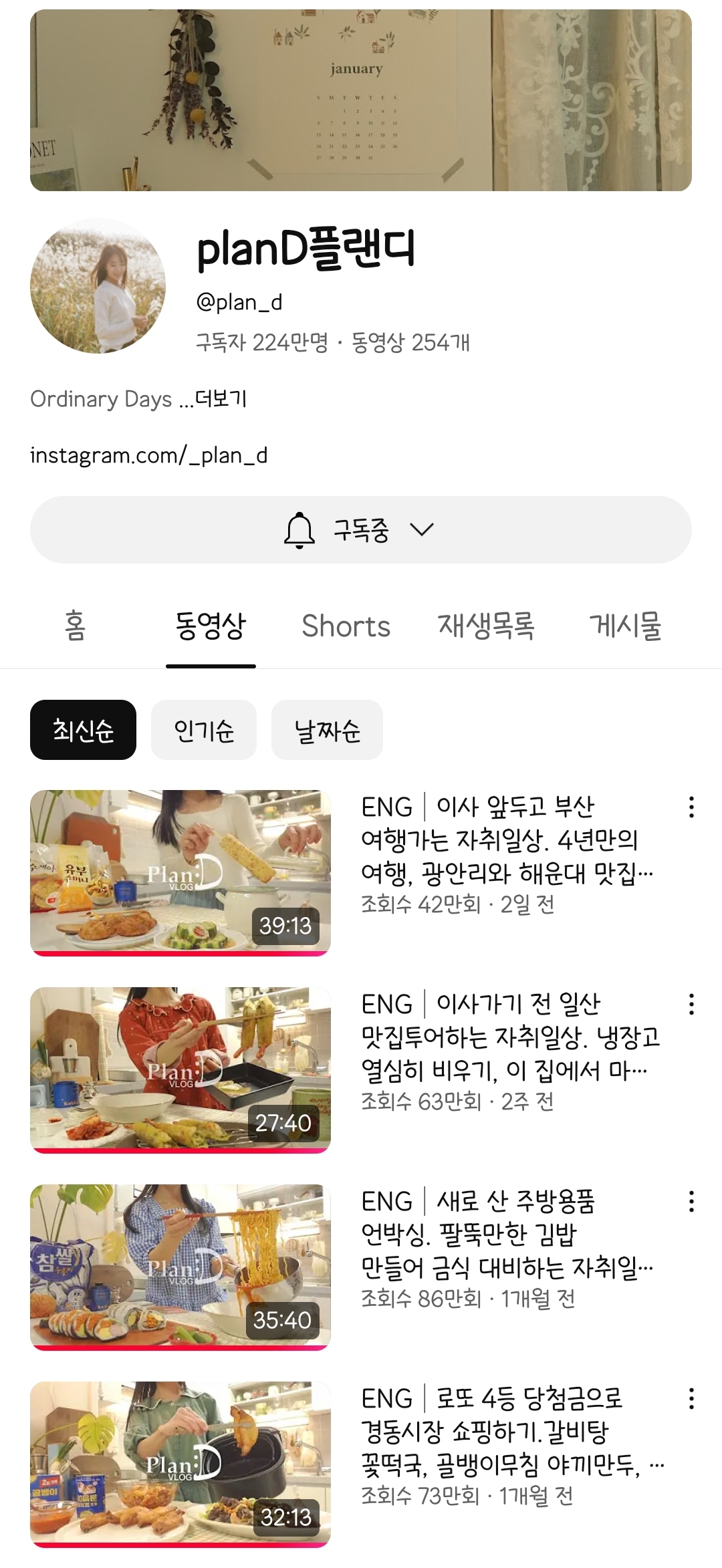The width and height of the screenshot is (722, 1568).
Task: Play the 35:40 주방용품 언박싱 video
Action: coord(180,1267)
